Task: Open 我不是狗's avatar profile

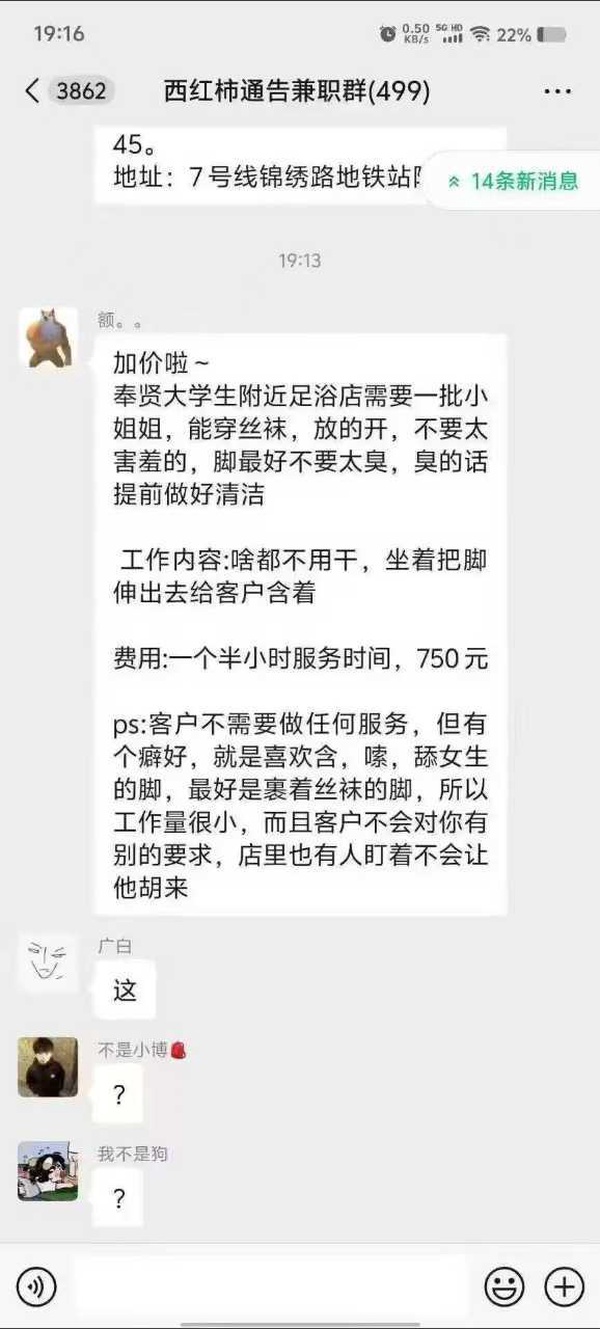Action: (48, 1171)
